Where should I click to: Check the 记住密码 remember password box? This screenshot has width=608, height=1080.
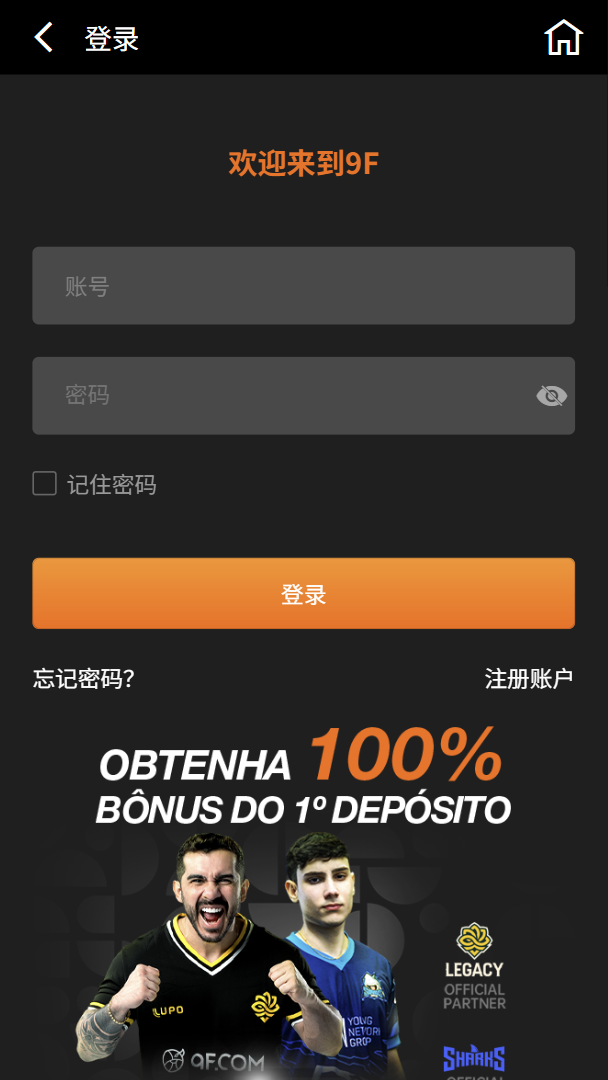pyautogui.click(x=45, y=484)
